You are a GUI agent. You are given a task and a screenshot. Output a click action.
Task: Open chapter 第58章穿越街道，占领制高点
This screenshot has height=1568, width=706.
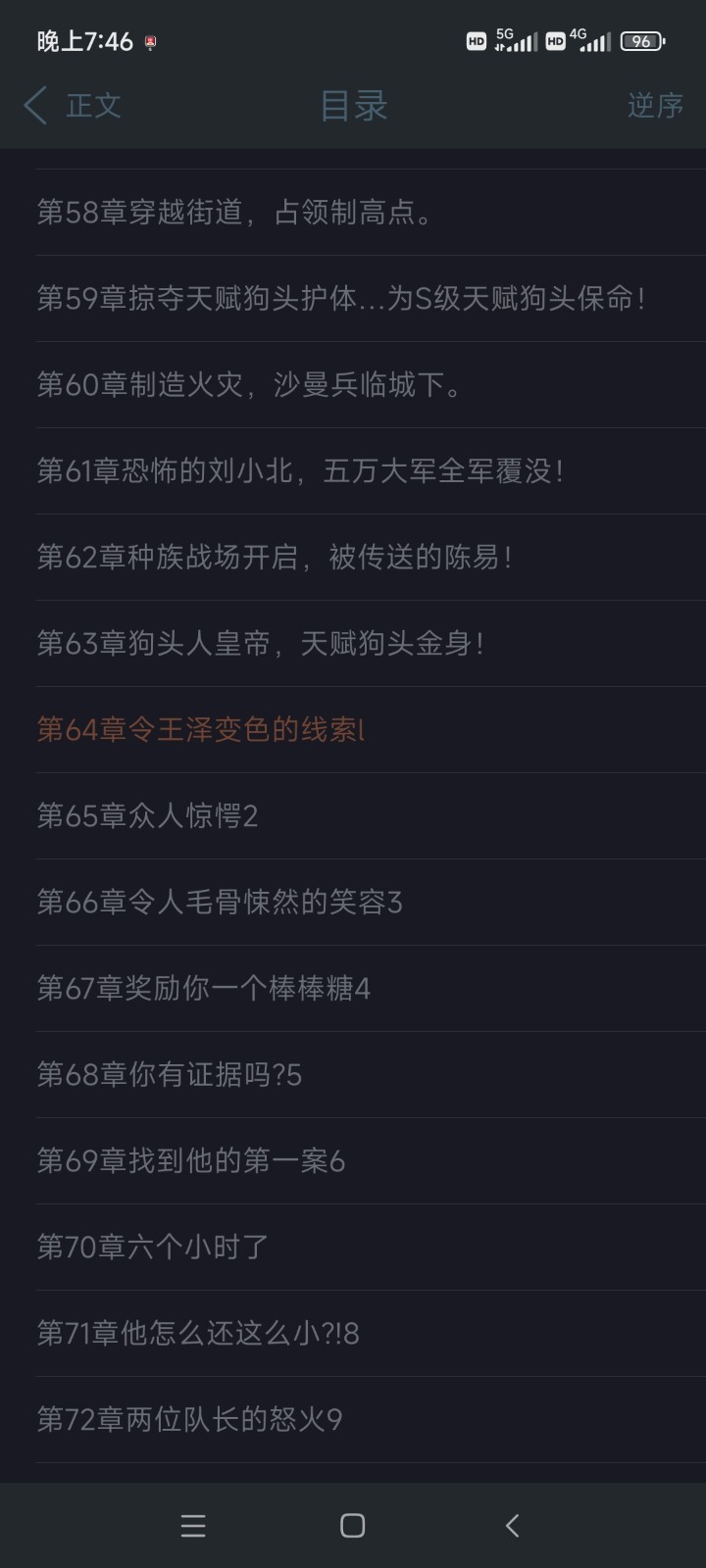(x=235, y=212)
